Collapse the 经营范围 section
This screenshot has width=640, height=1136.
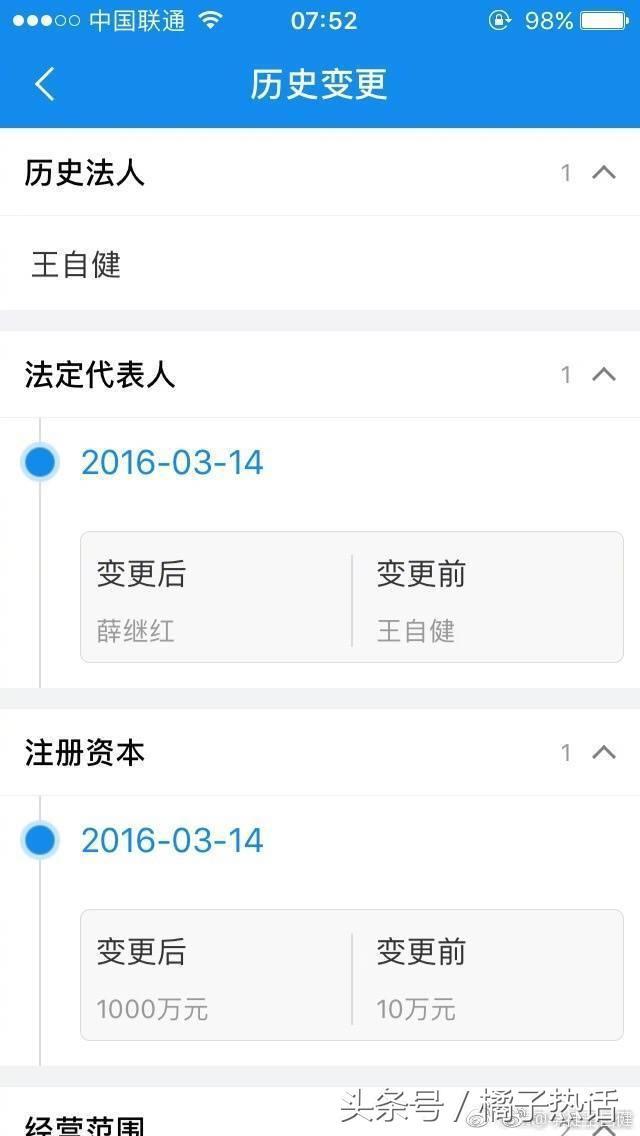[x=604, y=1129]
